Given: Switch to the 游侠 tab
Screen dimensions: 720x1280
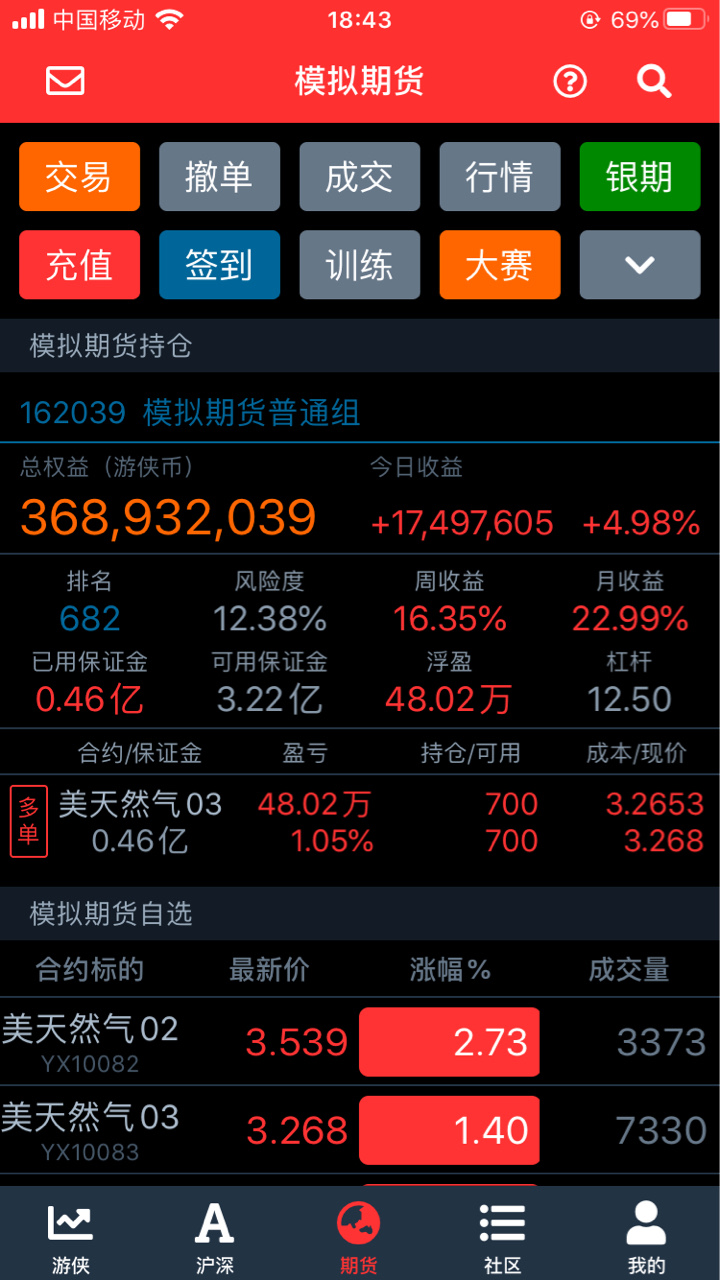Looking at the screenshot, I should click(71, 1236).
